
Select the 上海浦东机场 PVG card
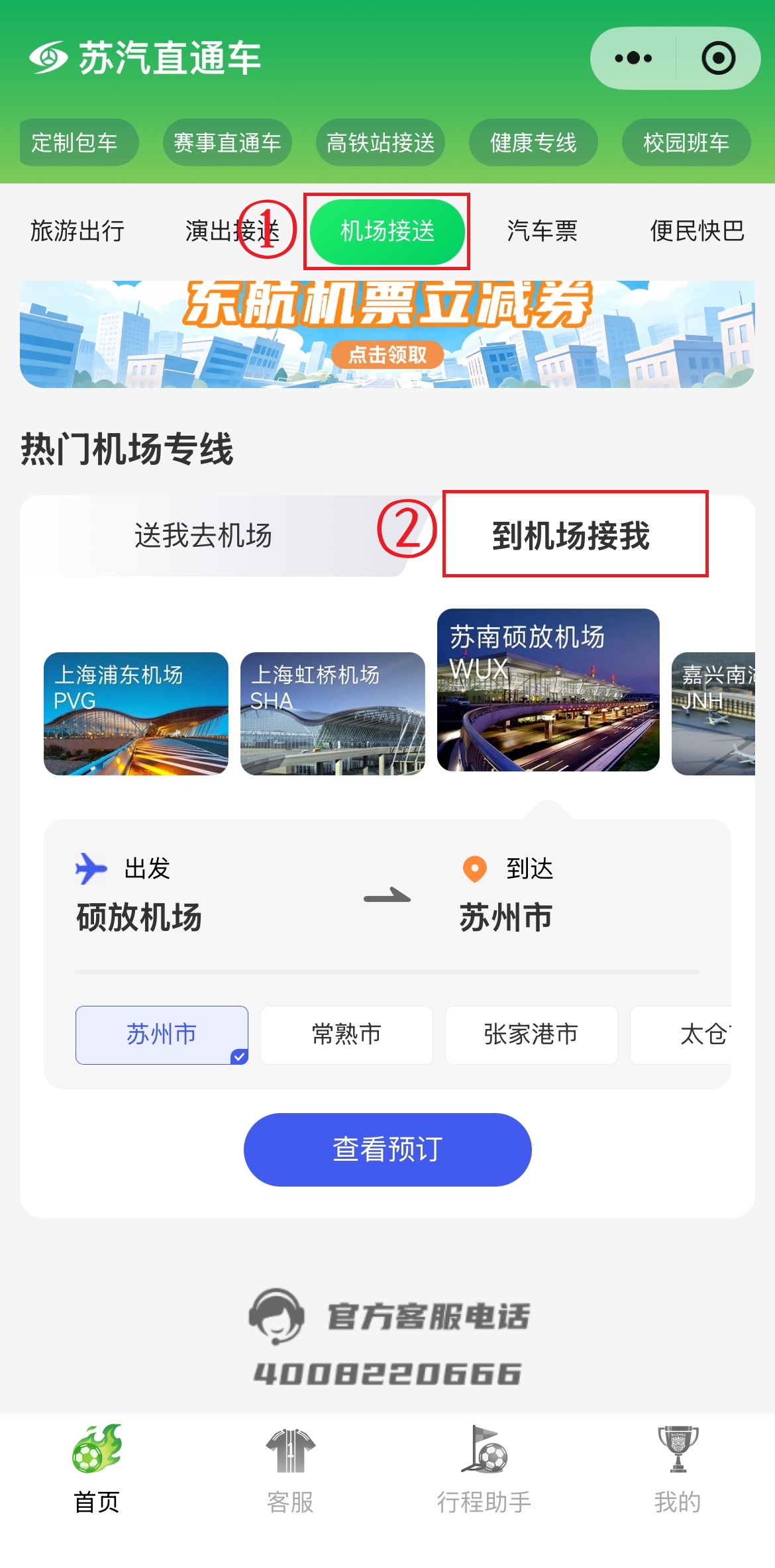click(136, 714)
